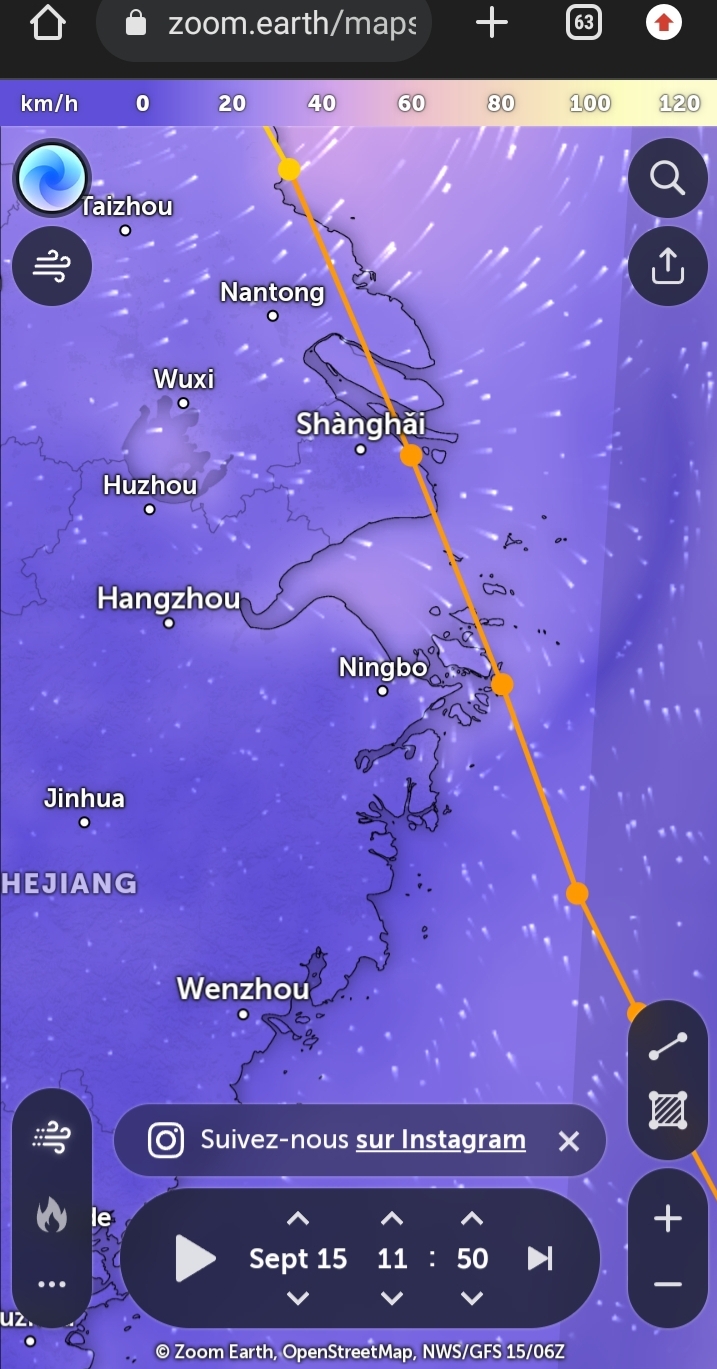717x1369 pixels.
Task: Play the time animation
Action: click(x=195, y=1258)
